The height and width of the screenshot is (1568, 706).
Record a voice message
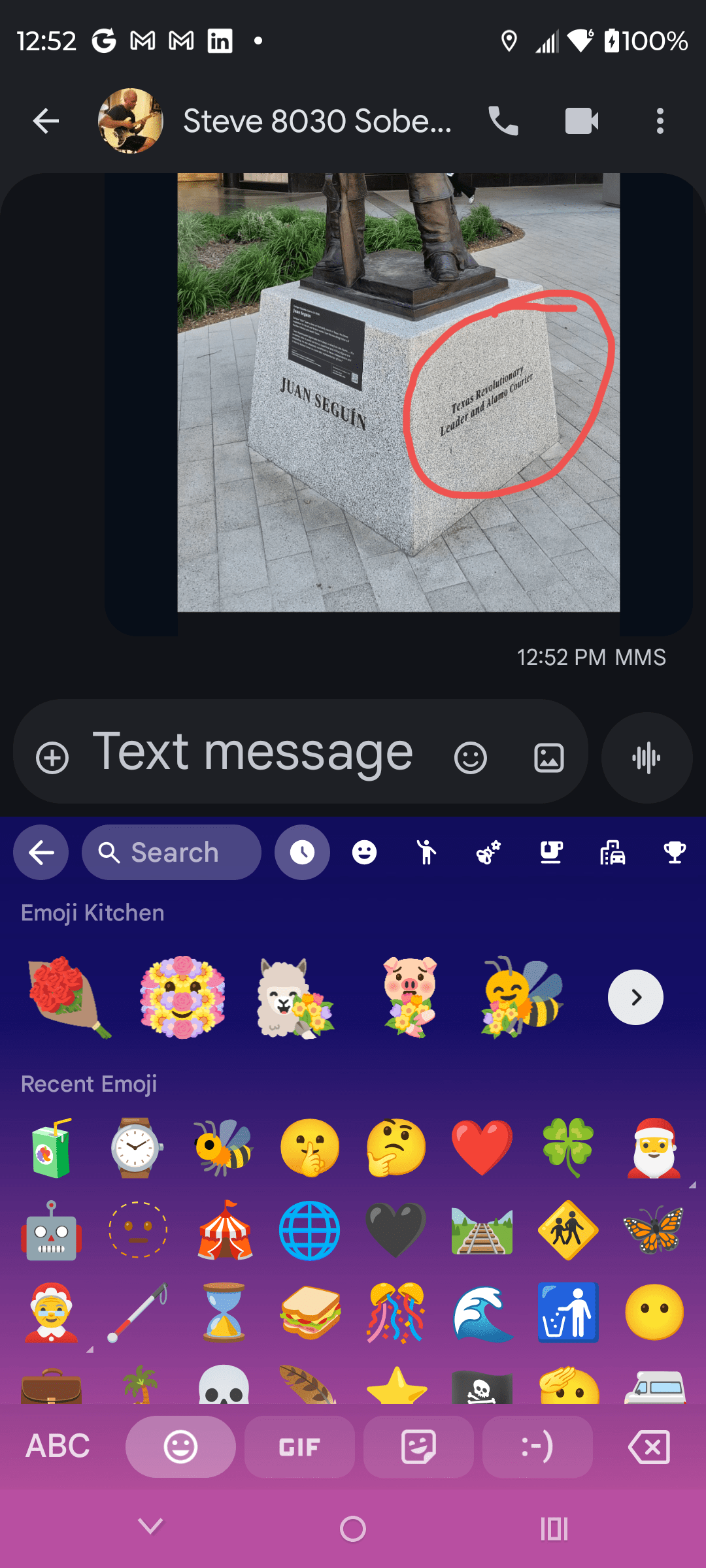click(647, 758)
